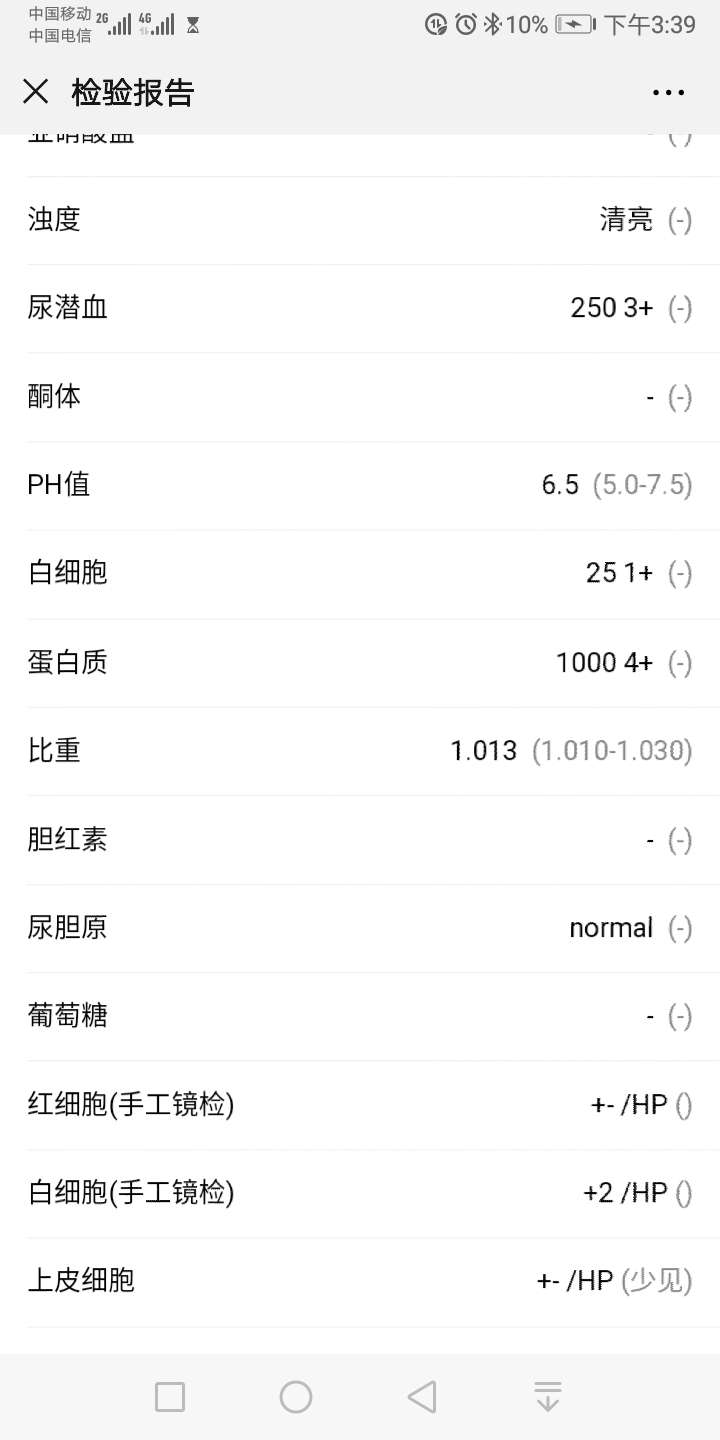The height and width of the screenshot is (1440, 720).
Task: Select the 白细胞 result row
Action: [360, 572]
